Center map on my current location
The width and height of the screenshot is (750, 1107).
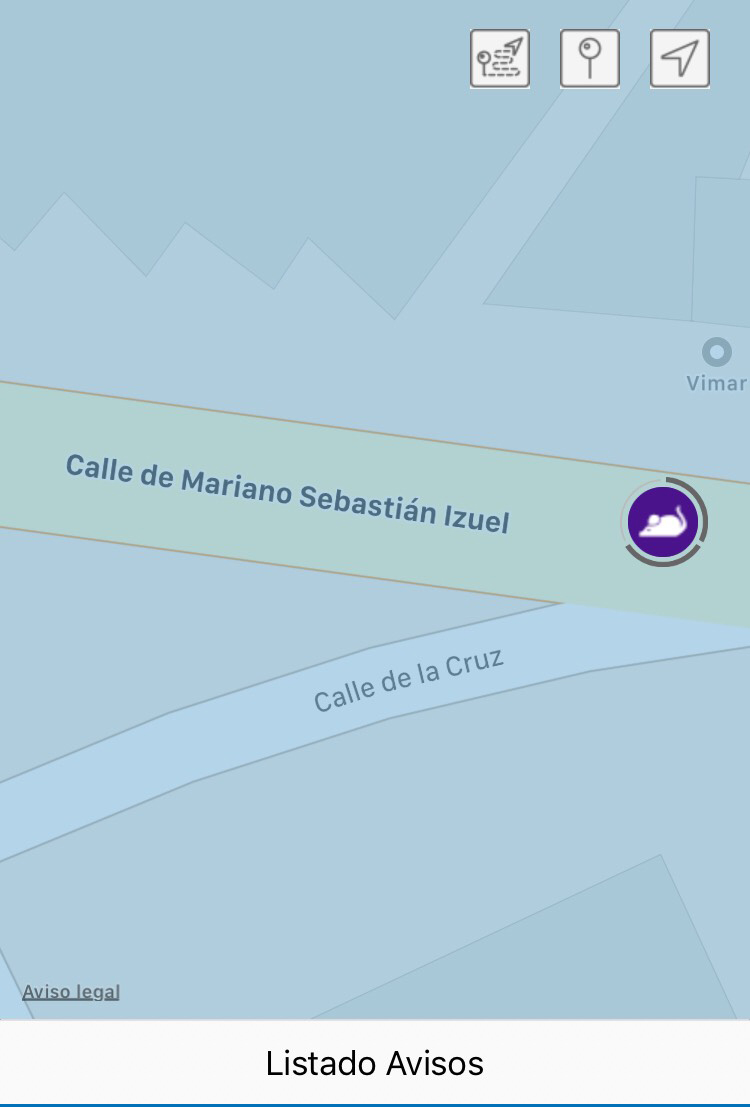(x=680, y=59)
